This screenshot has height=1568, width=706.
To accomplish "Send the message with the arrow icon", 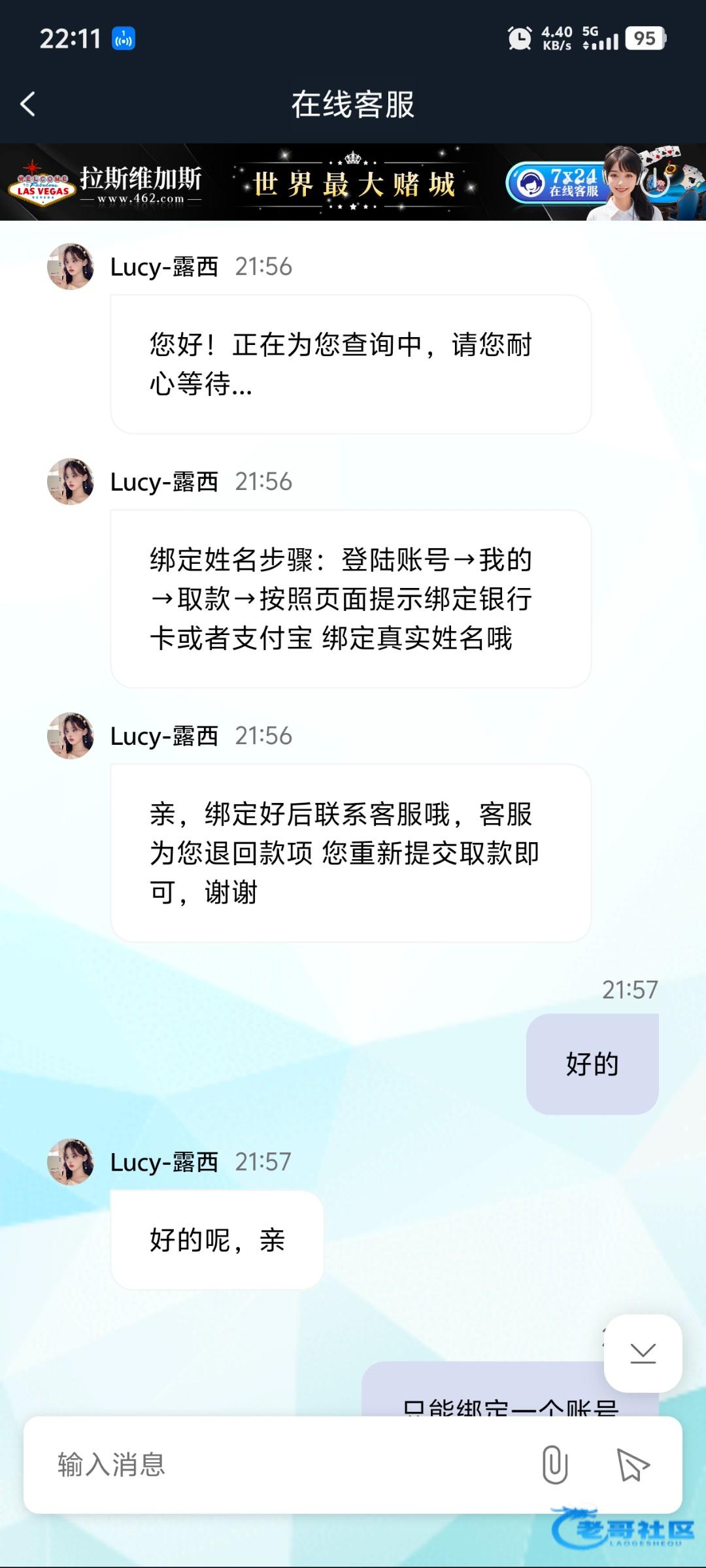I will click(x=632, y=1465).
